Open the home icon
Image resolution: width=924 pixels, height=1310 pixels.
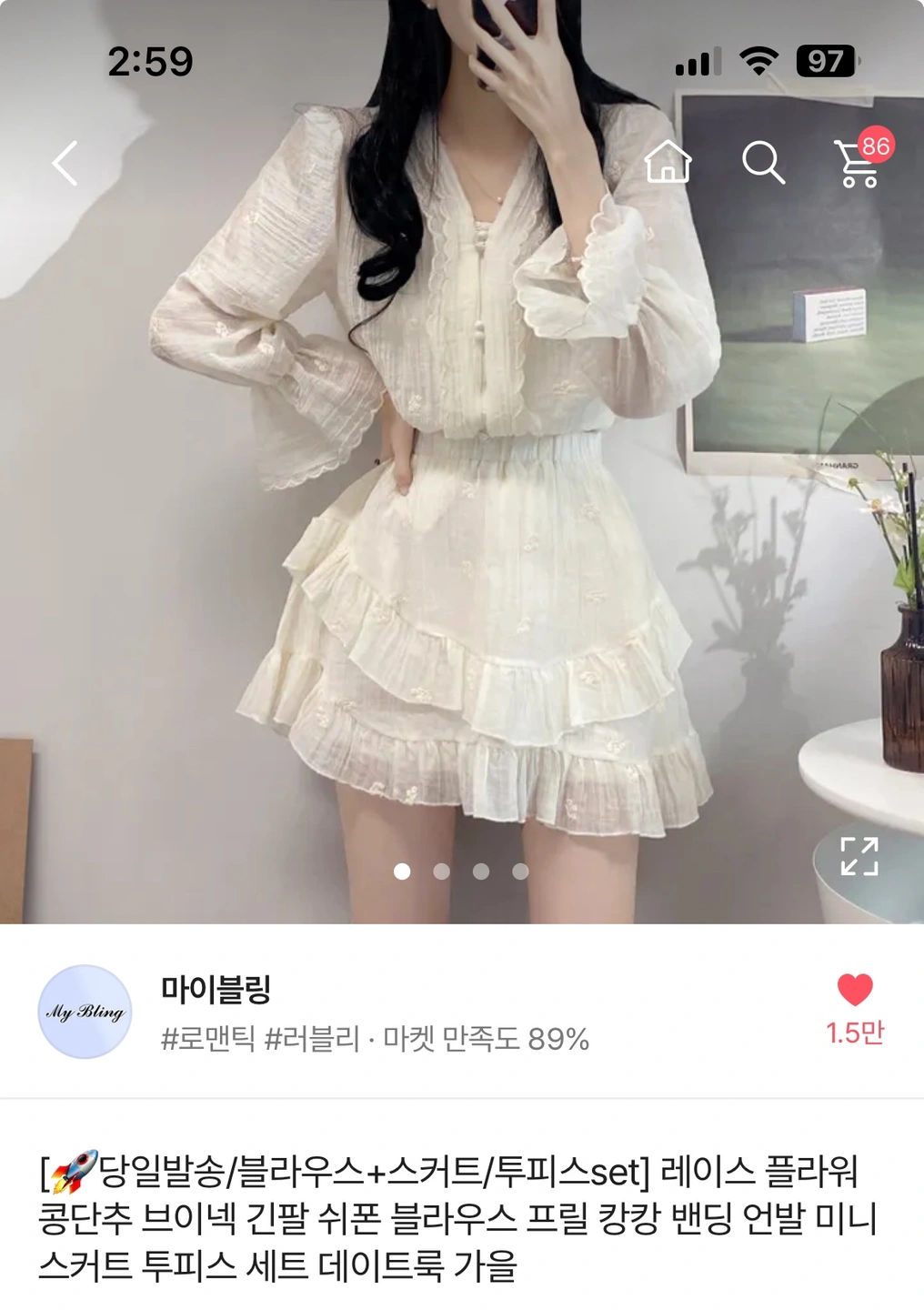(x=668, y=163)
